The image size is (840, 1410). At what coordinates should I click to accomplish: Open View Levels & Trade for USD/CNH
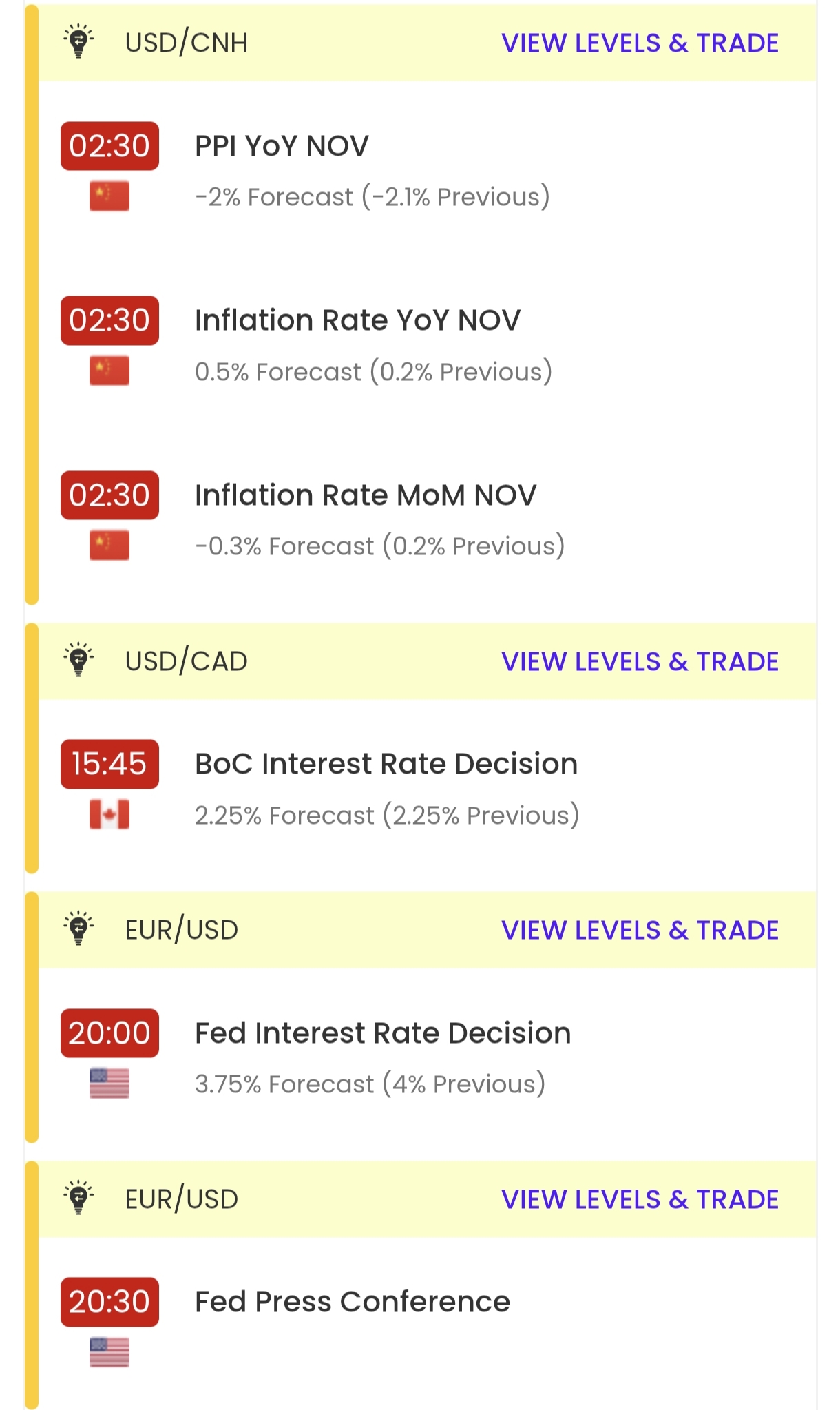pyautogui.click(x=640, y=43)
